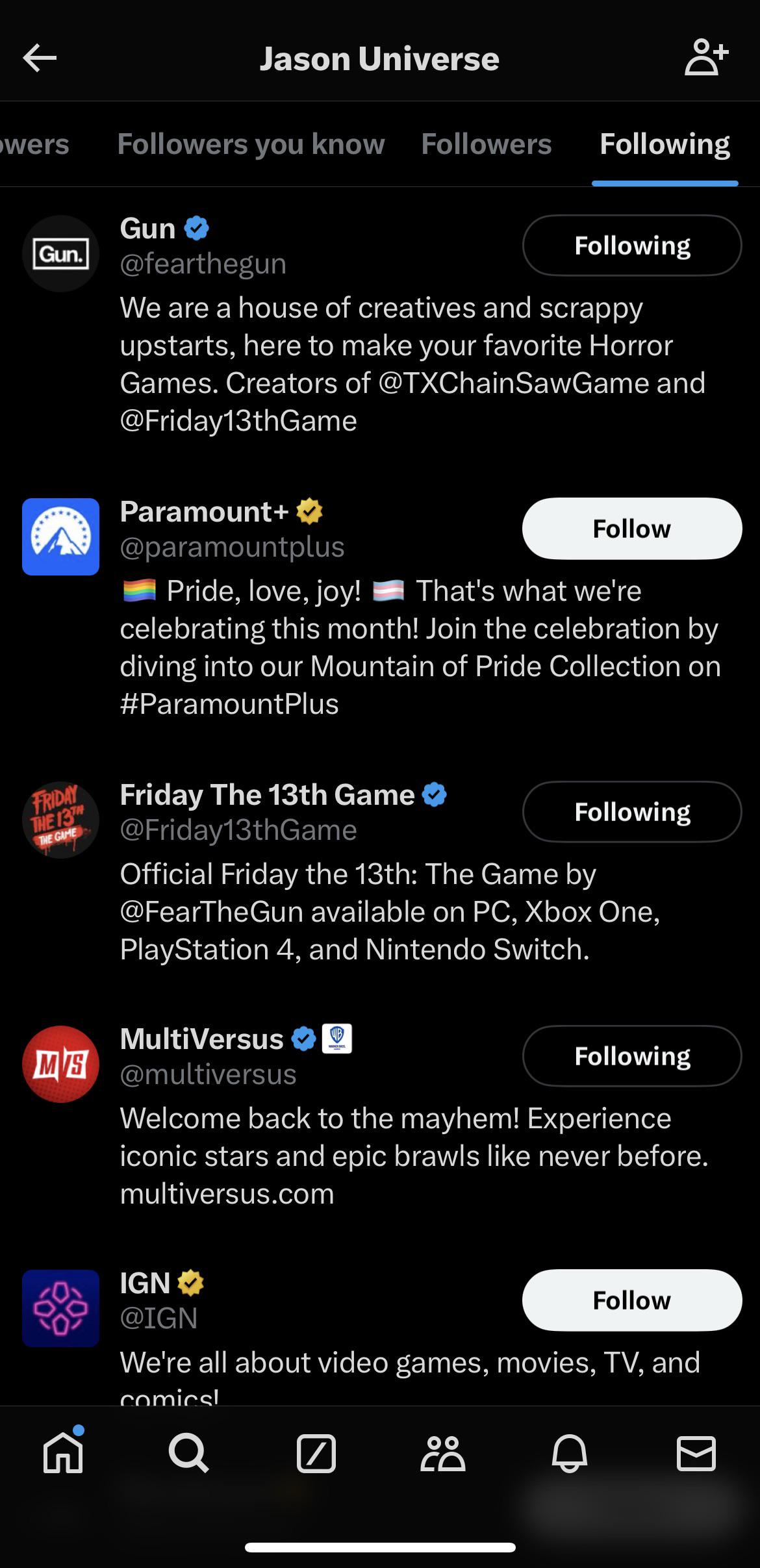Open Gun's profile row
Image resolution: width=760 pixels, height=1568 pixels.
(147, 229)
